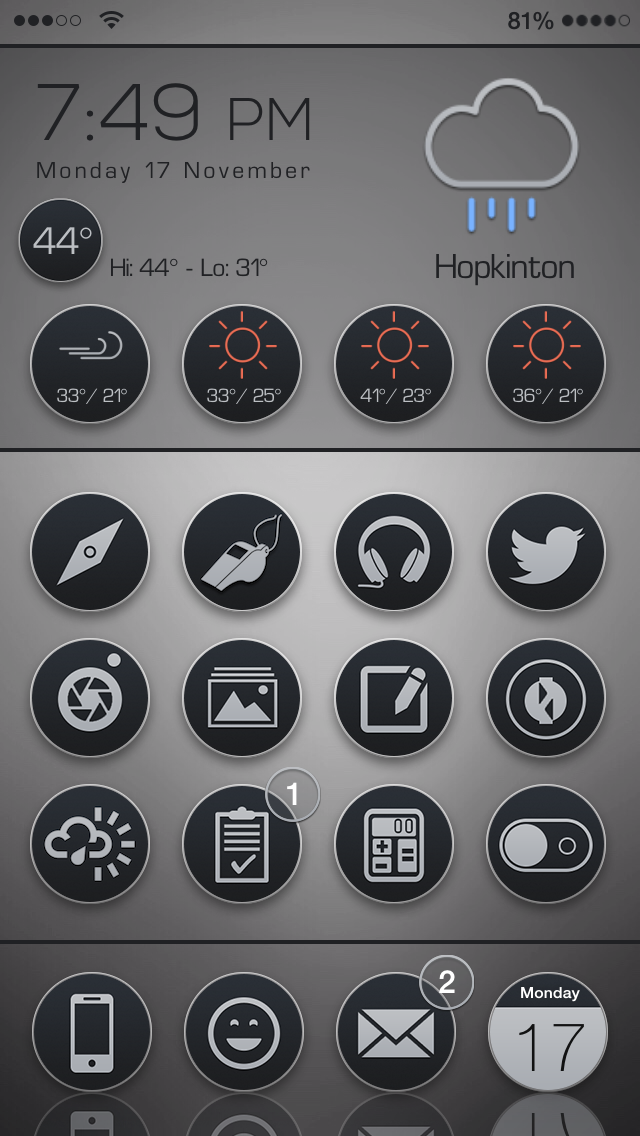Open the weather cloud and sun app
The height and width of the screenshot is (1136, 640).
[x=90, y=844]
